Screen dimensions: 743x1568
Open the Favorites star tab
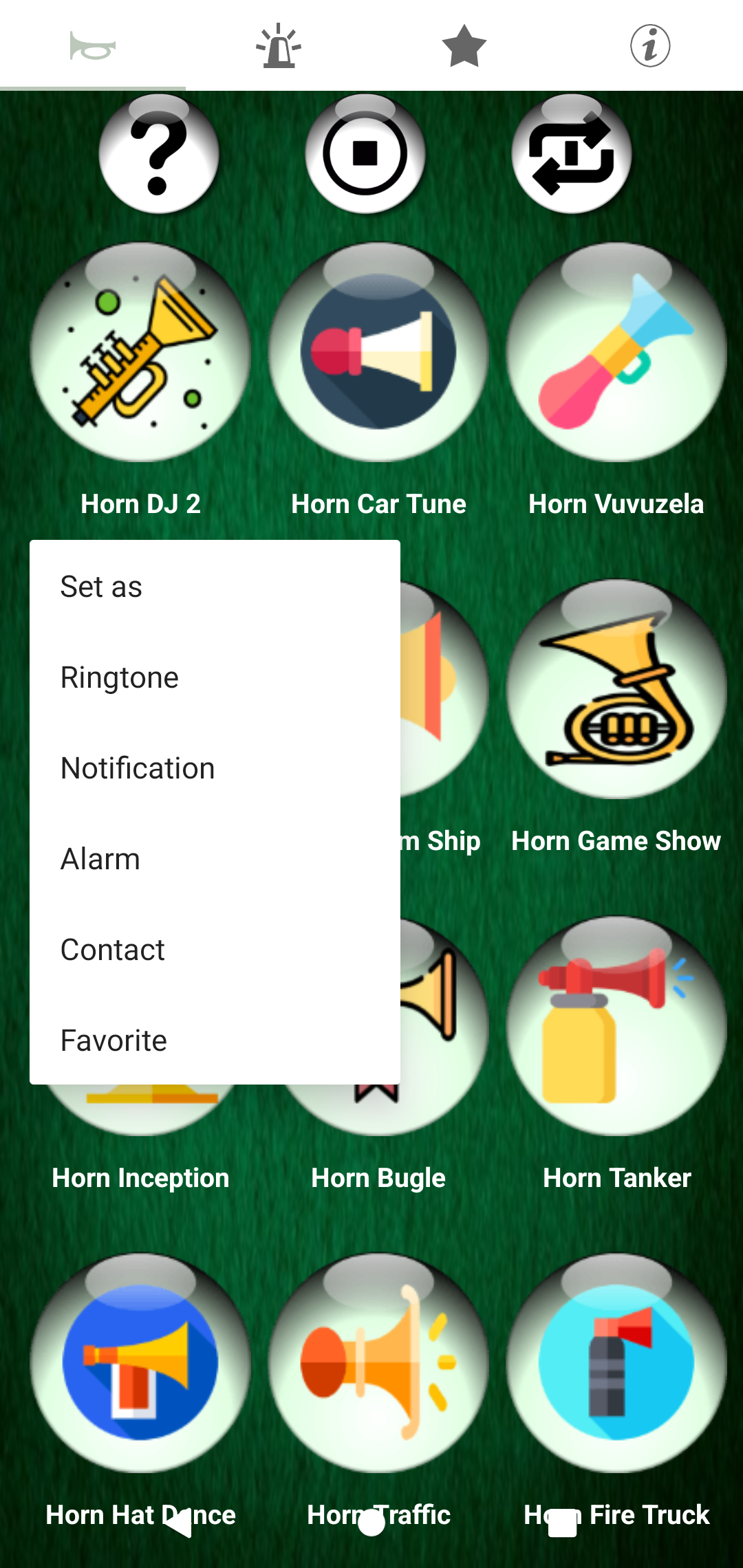pyautogui.click(x=464, y=45)
